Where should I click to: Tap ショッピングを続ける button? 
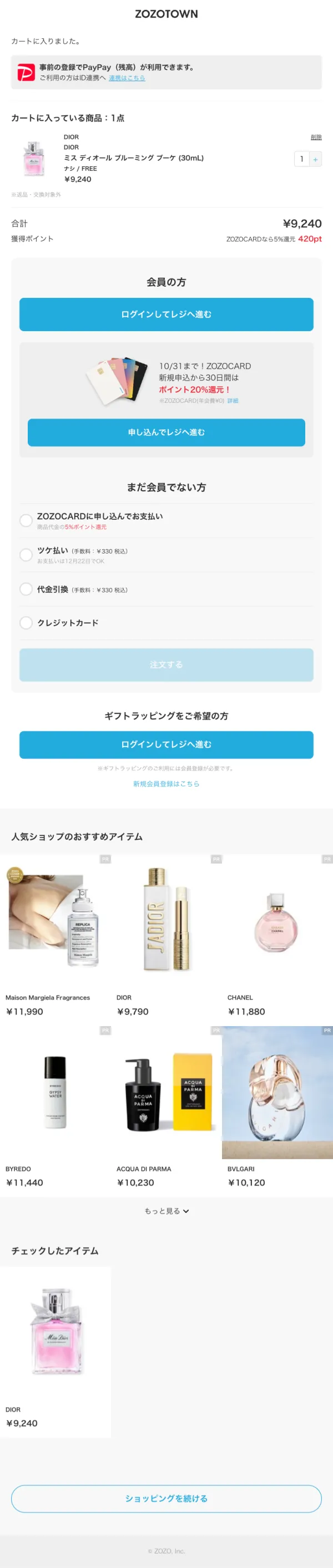pos(166,1499)
